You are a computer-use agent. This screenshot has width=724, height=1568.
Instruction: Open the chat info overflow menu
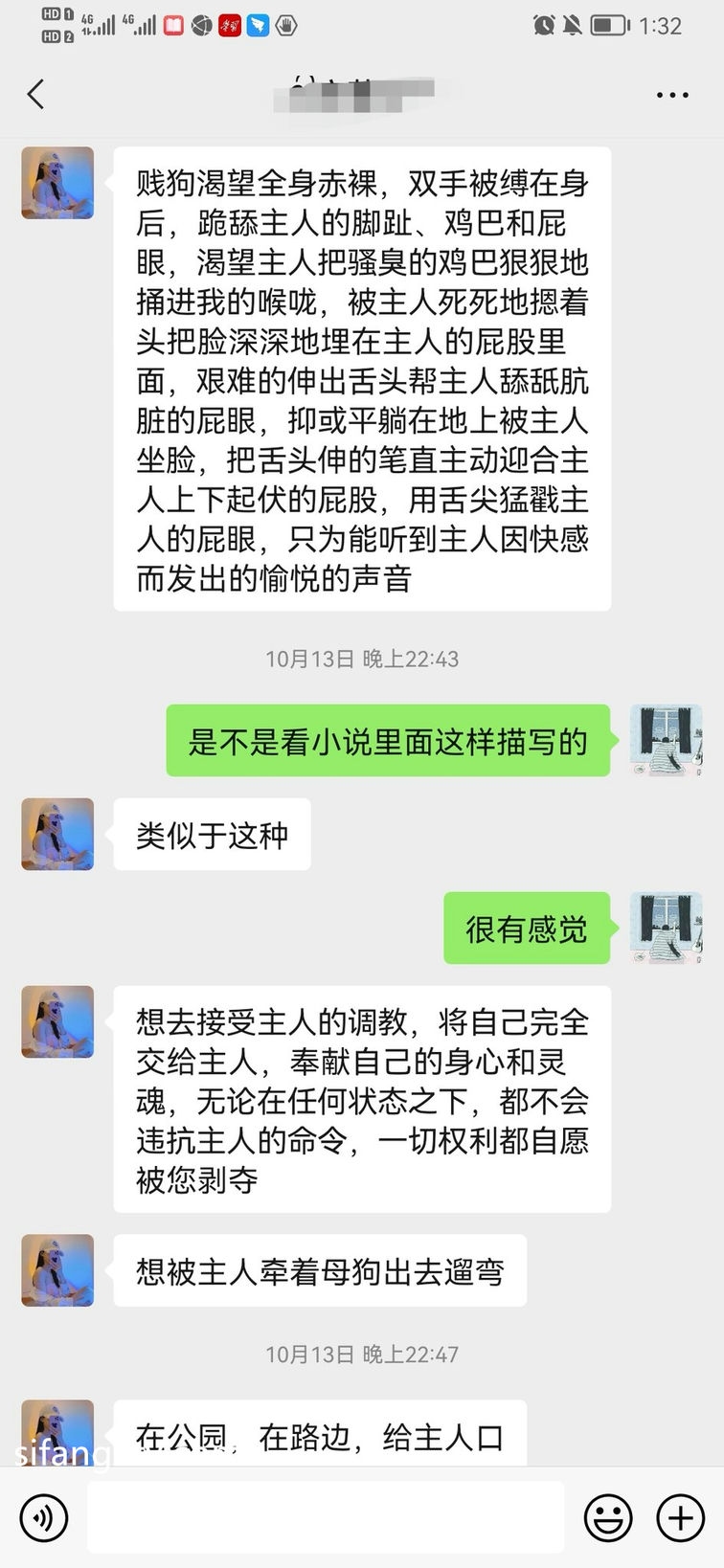click(672, 95)
